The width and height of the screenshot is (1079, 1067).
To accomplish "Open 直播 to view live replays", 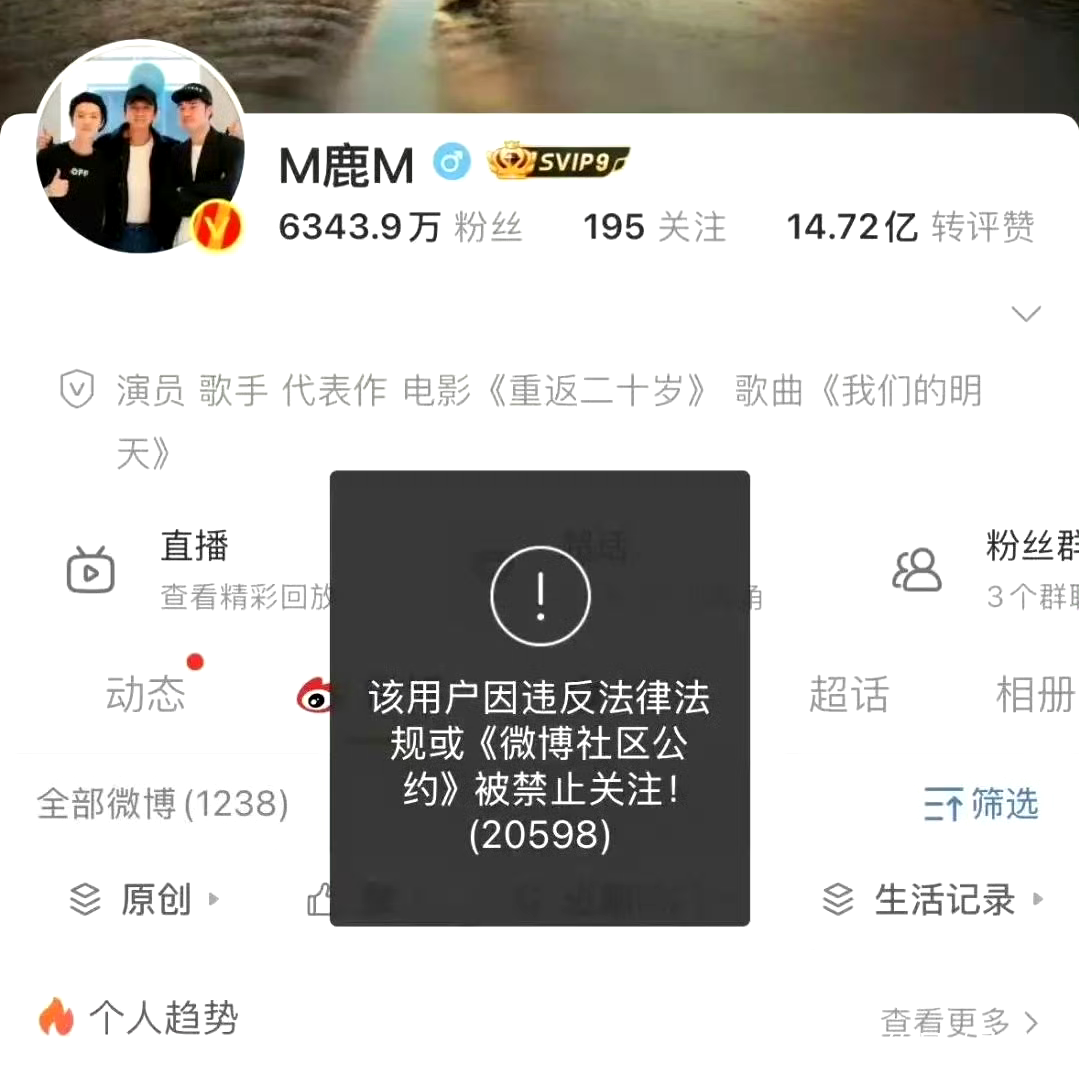I will (195, 569).
